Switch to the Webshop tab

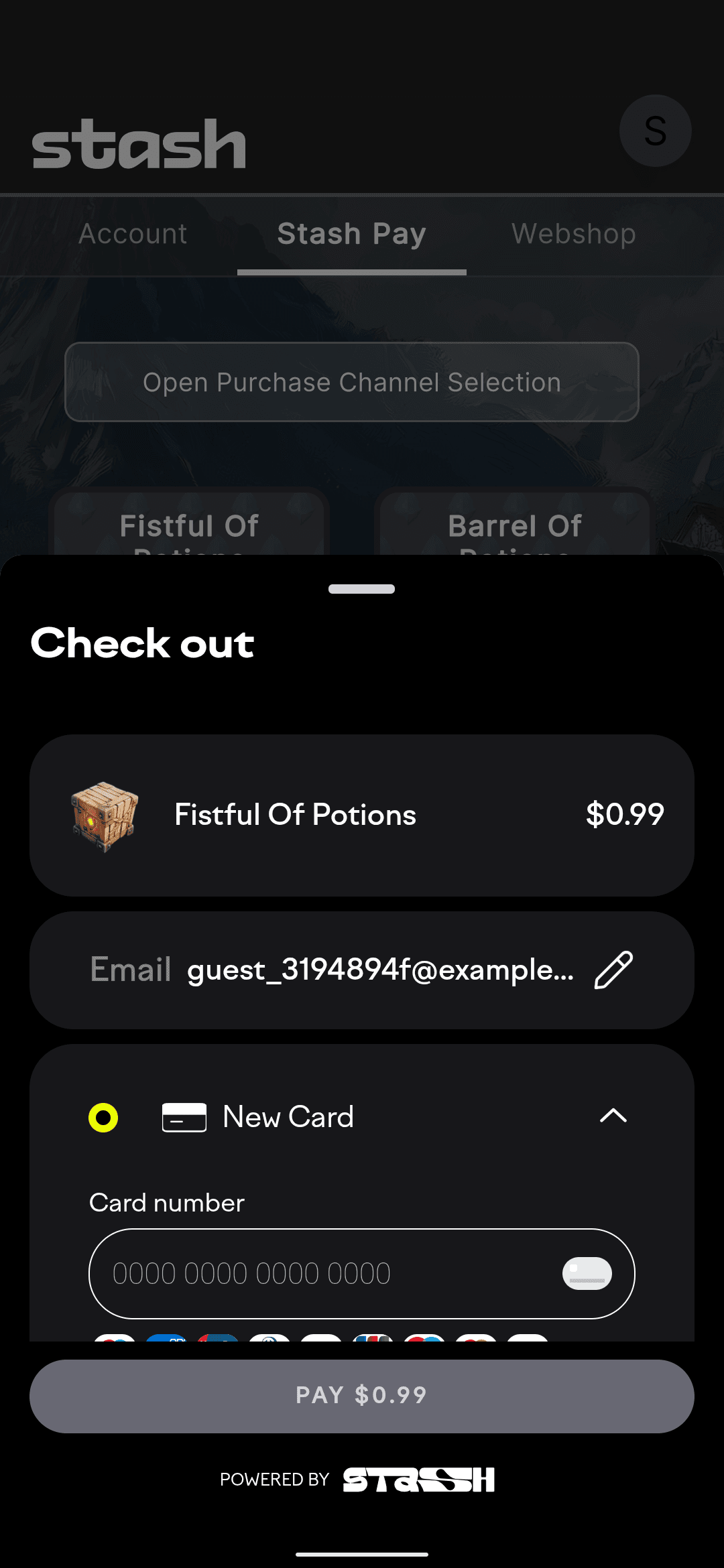pos(574,234)
